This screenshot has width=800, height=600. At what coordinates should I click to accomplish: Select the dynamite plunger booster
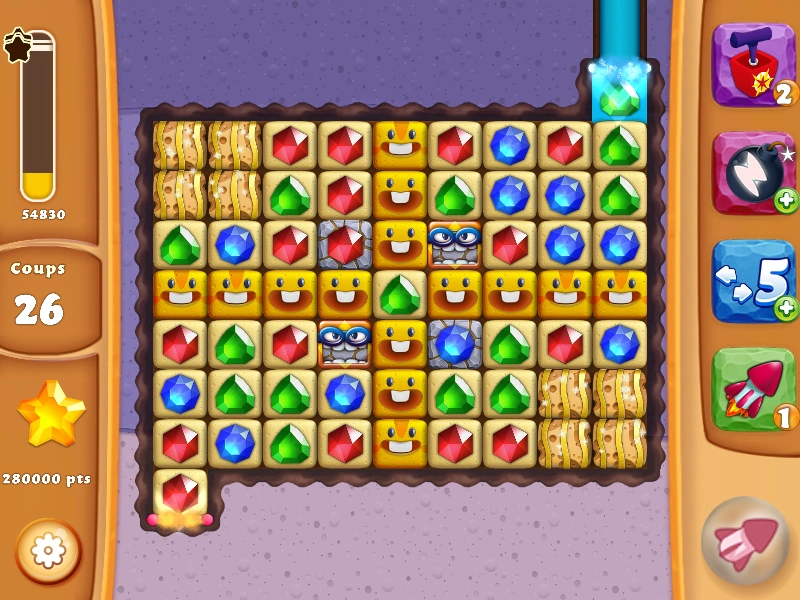tap(752, 63)
